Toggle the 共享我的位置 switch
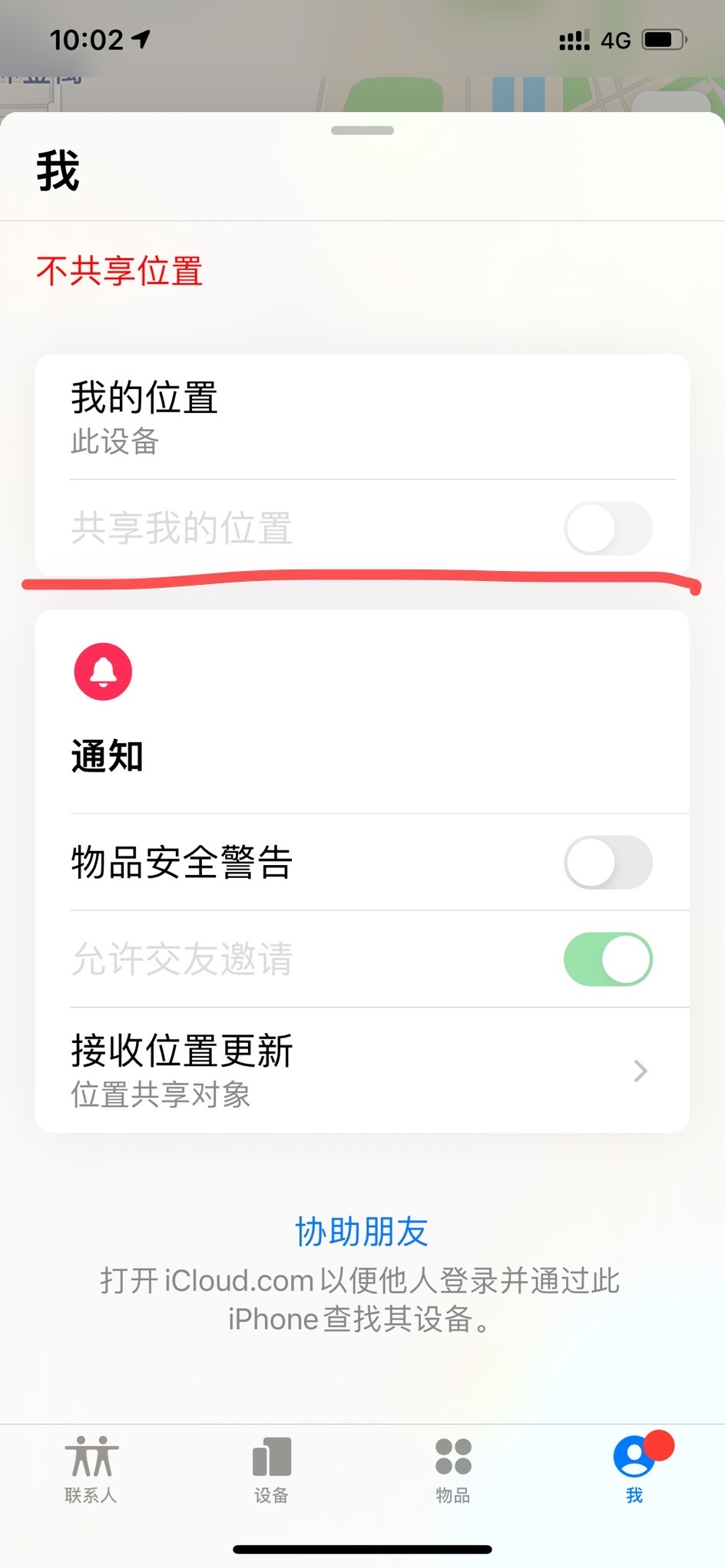725x1568 pixels. pos(607,528)
